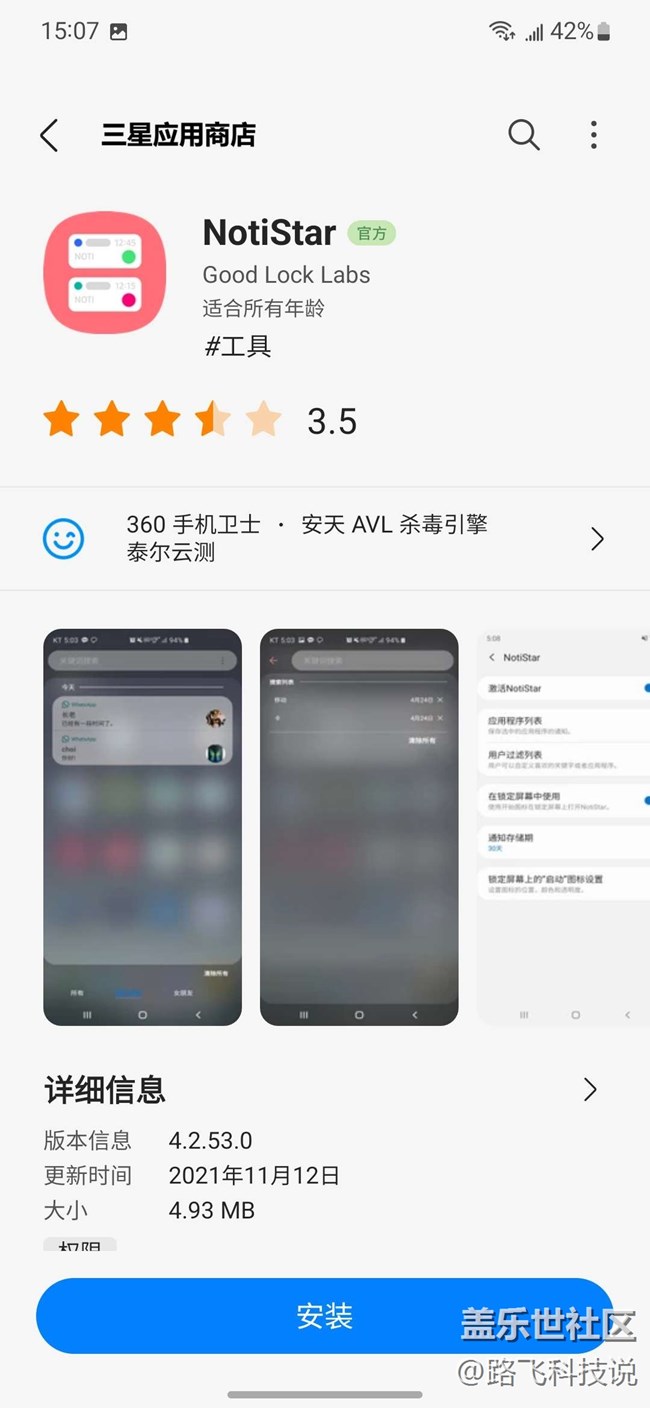Go back from the NotiStar page

coord(49,135)
